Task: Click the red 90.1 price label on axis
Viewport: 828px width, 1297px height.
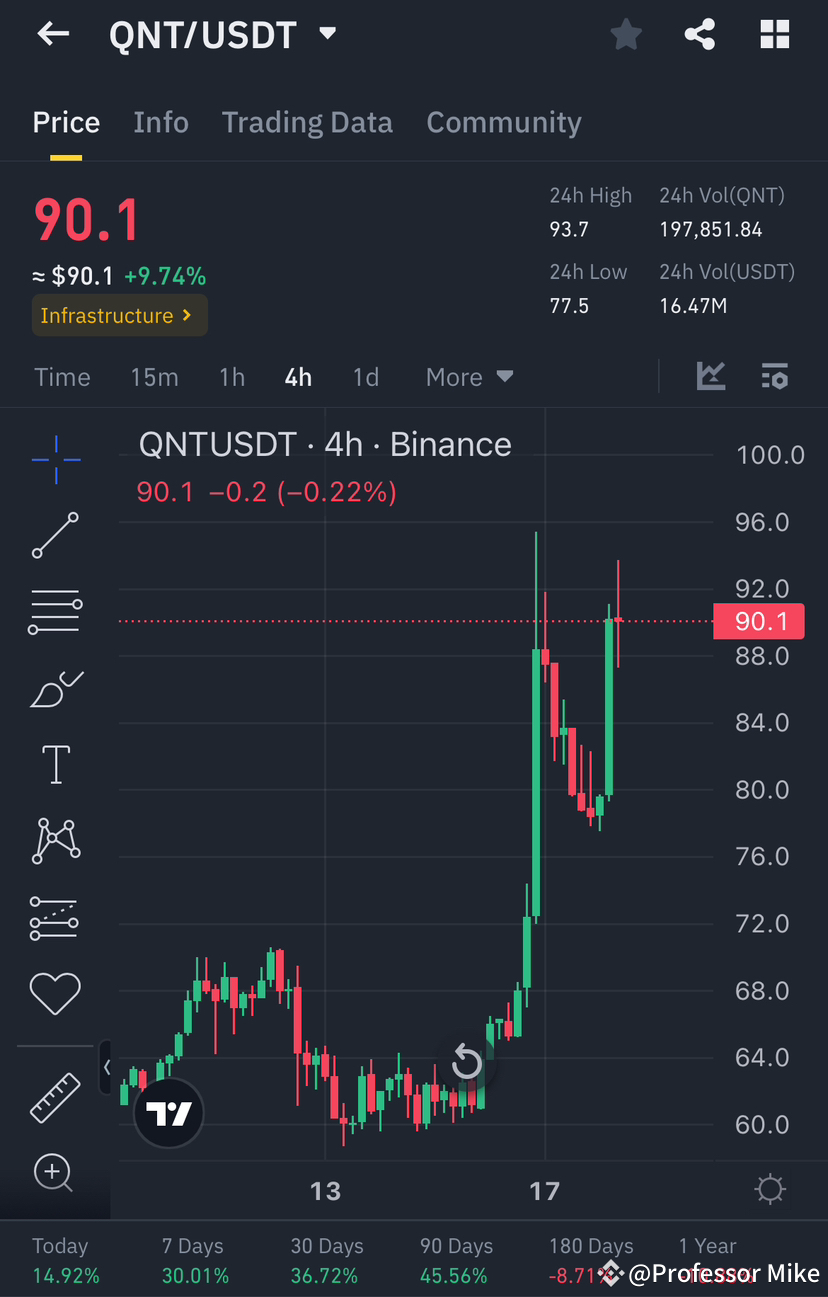Action: (x=758, y=621)
